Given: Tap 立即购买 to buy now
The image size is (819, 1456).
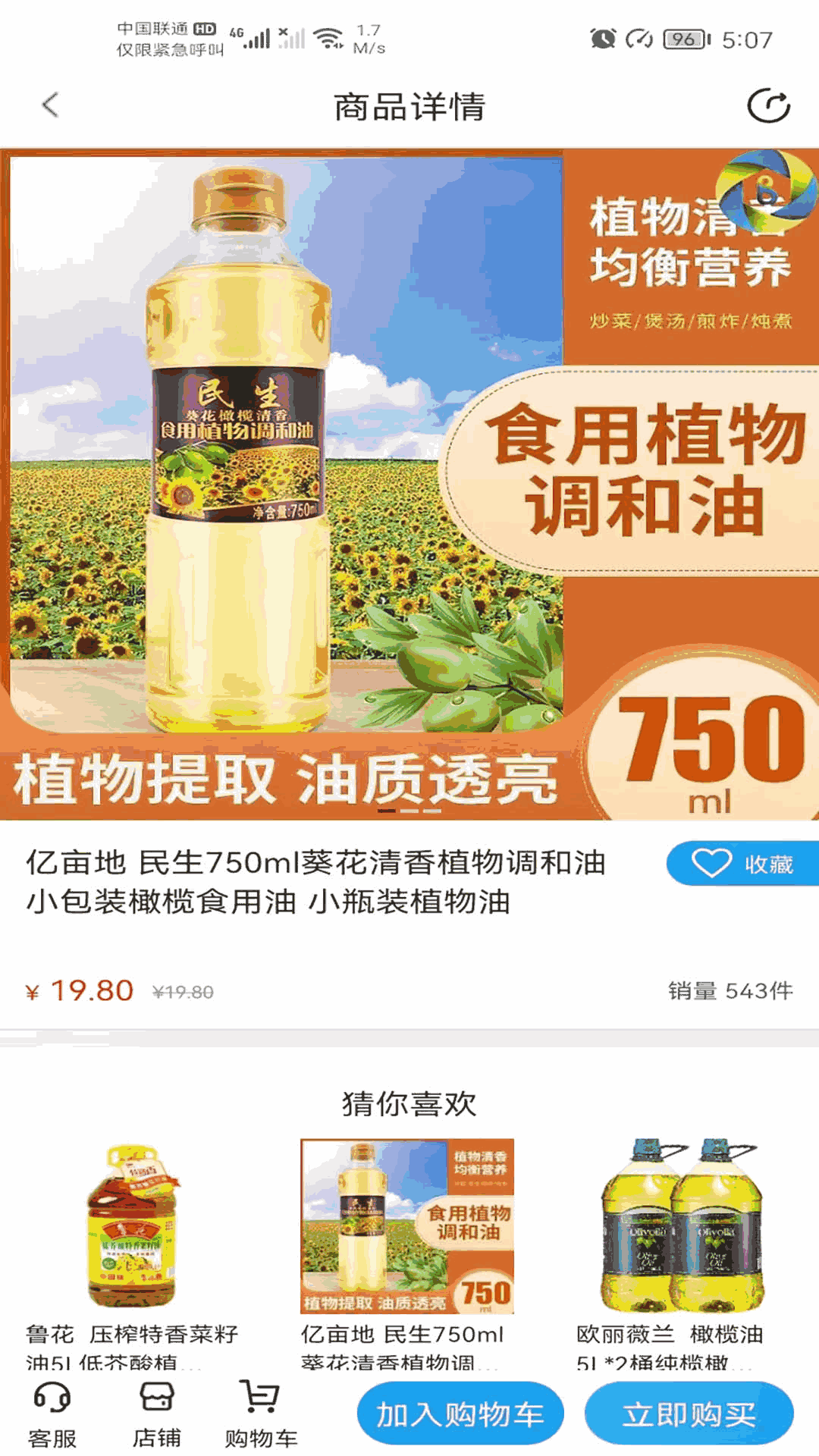Looking at the screenshot, I should 689,1414.
